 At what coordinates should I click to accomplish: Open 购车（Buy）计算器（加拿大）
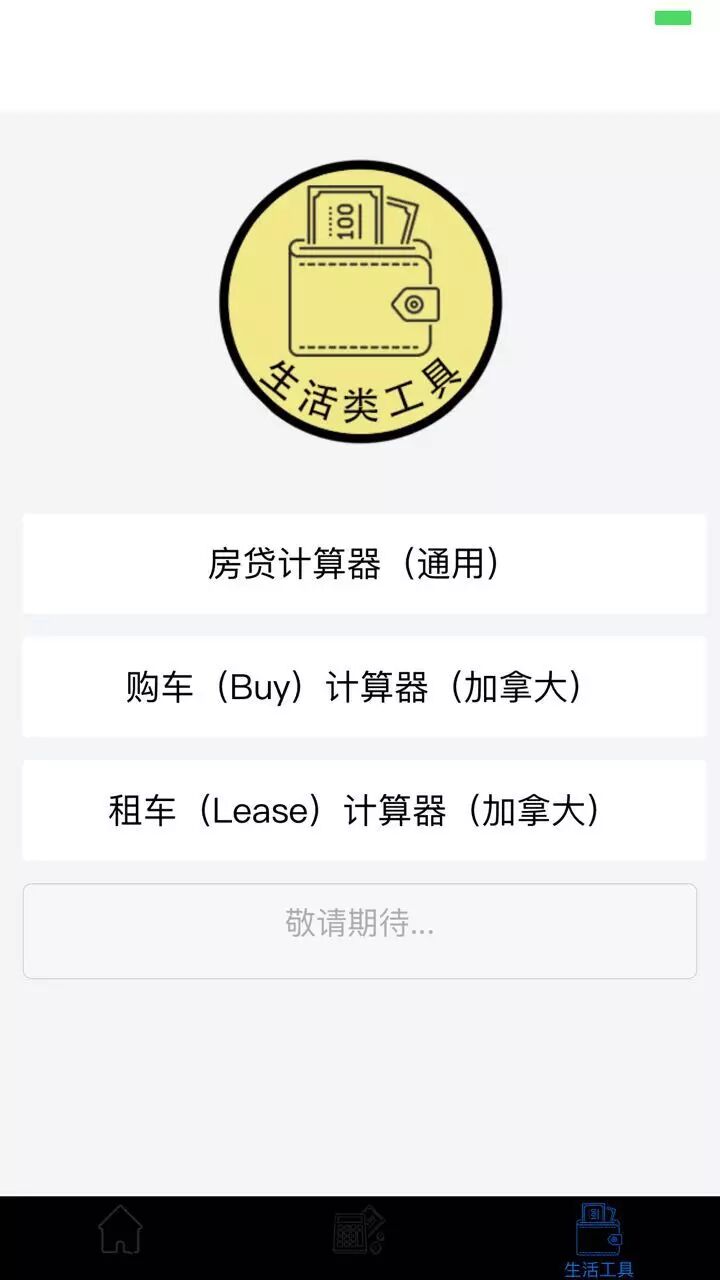[364, 687]
